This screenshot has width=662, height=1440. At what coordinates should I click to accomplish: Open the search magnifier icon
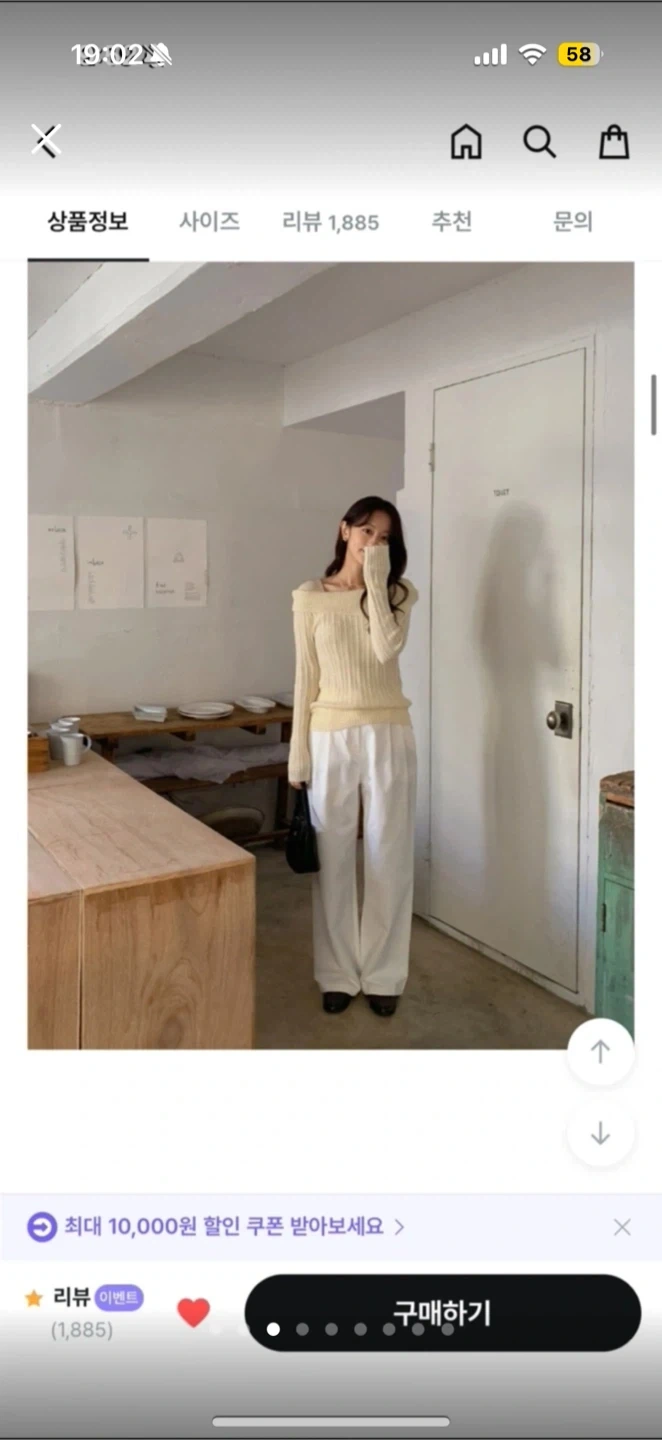(x=540, y=142)
